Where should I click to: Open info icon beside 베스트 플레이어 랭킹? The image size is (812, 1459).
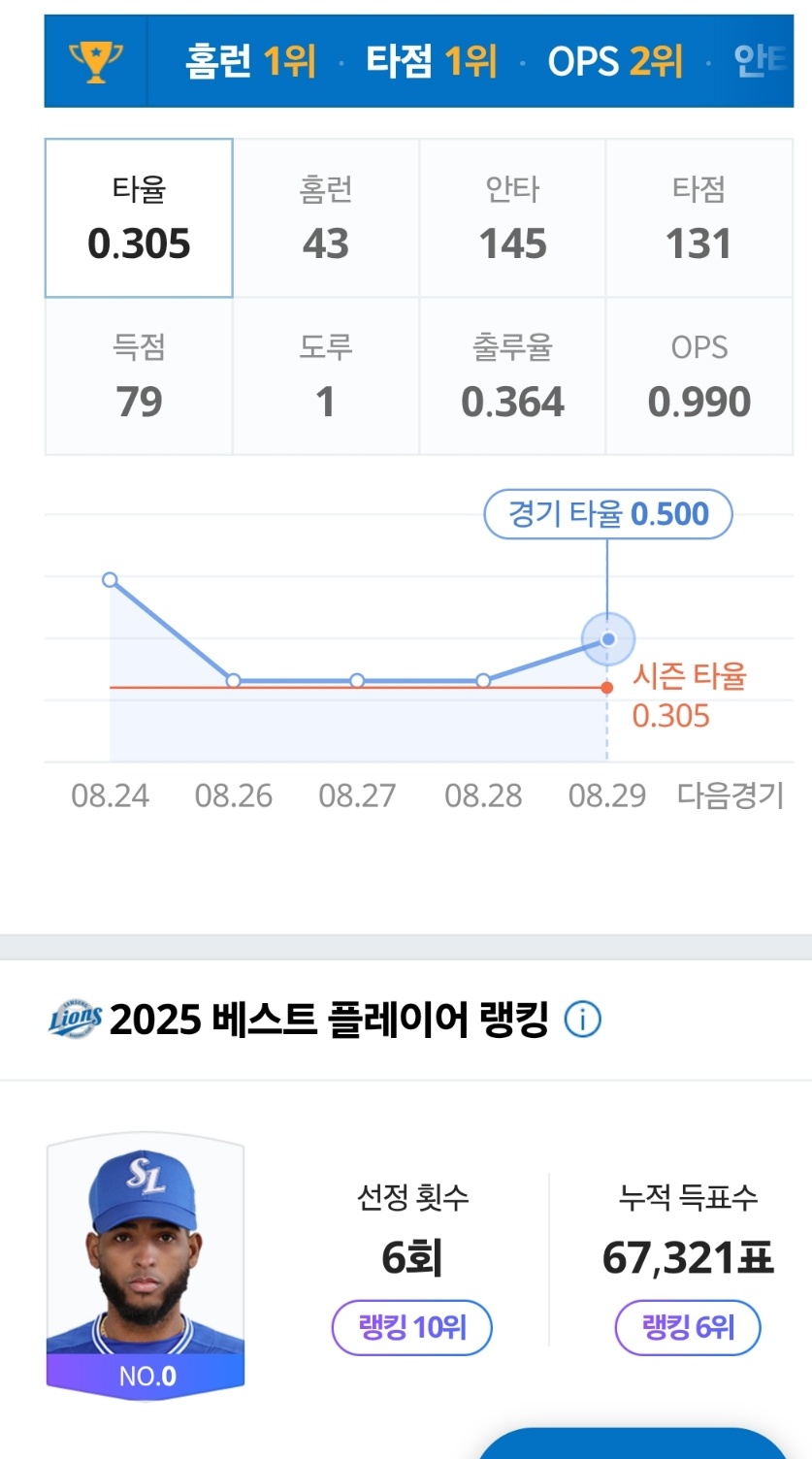pos(583,1020)
